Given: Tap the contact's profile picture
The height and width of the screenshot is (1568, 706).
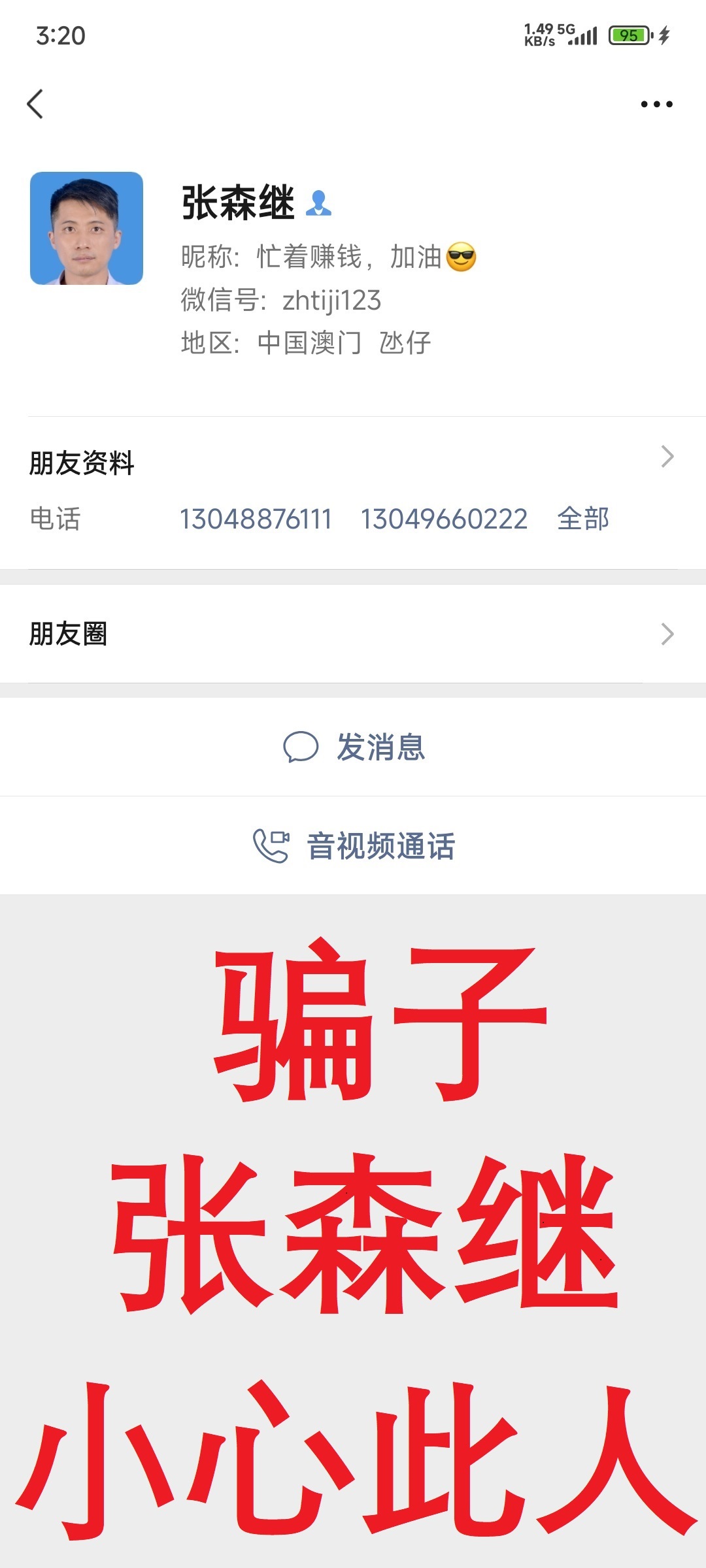Looking at the screenshot, I should (87, 227).
